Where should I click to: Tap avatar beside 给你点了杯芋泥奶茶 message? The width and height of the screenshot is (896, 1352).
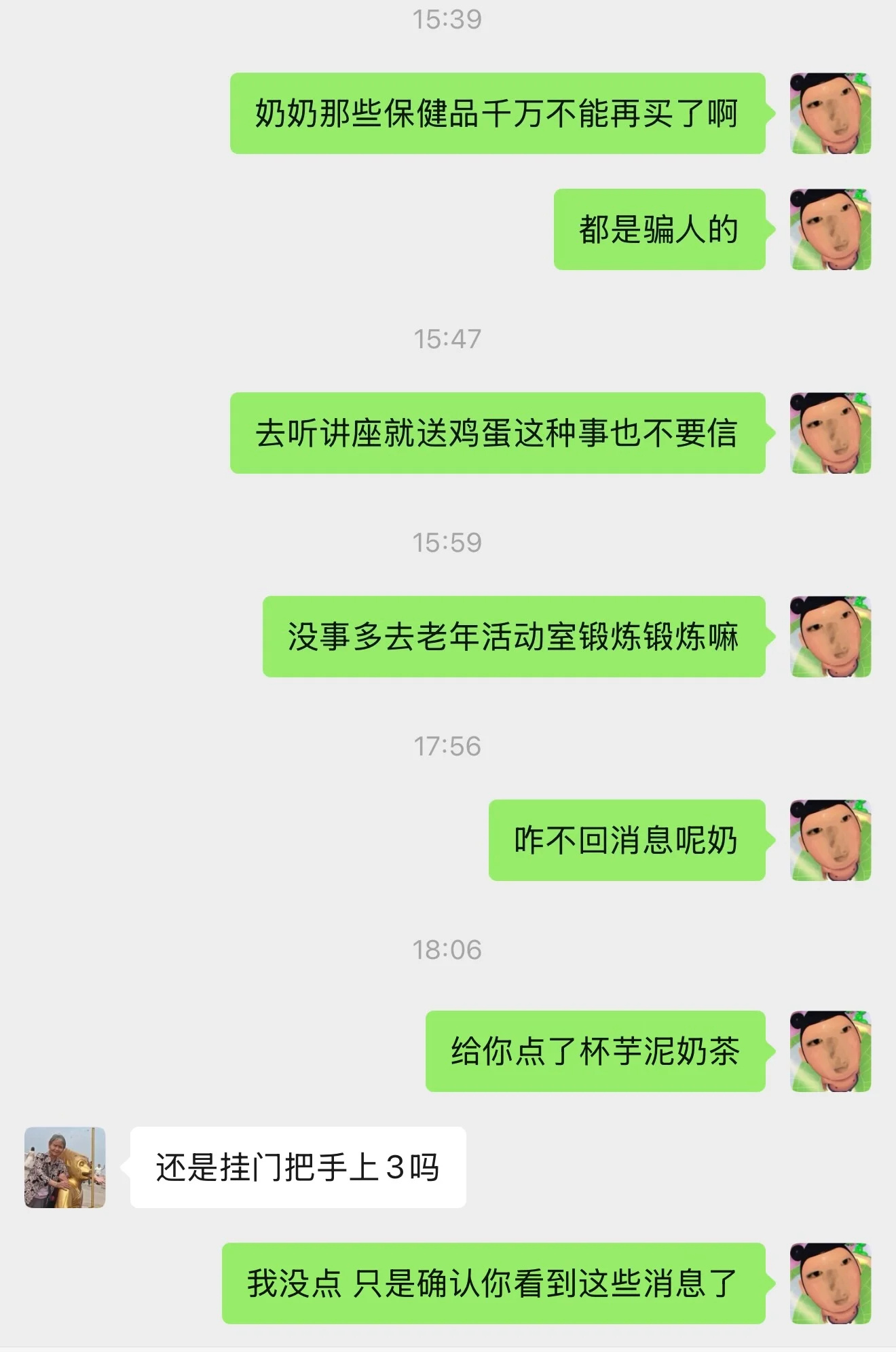click(x=830, y=1051)
